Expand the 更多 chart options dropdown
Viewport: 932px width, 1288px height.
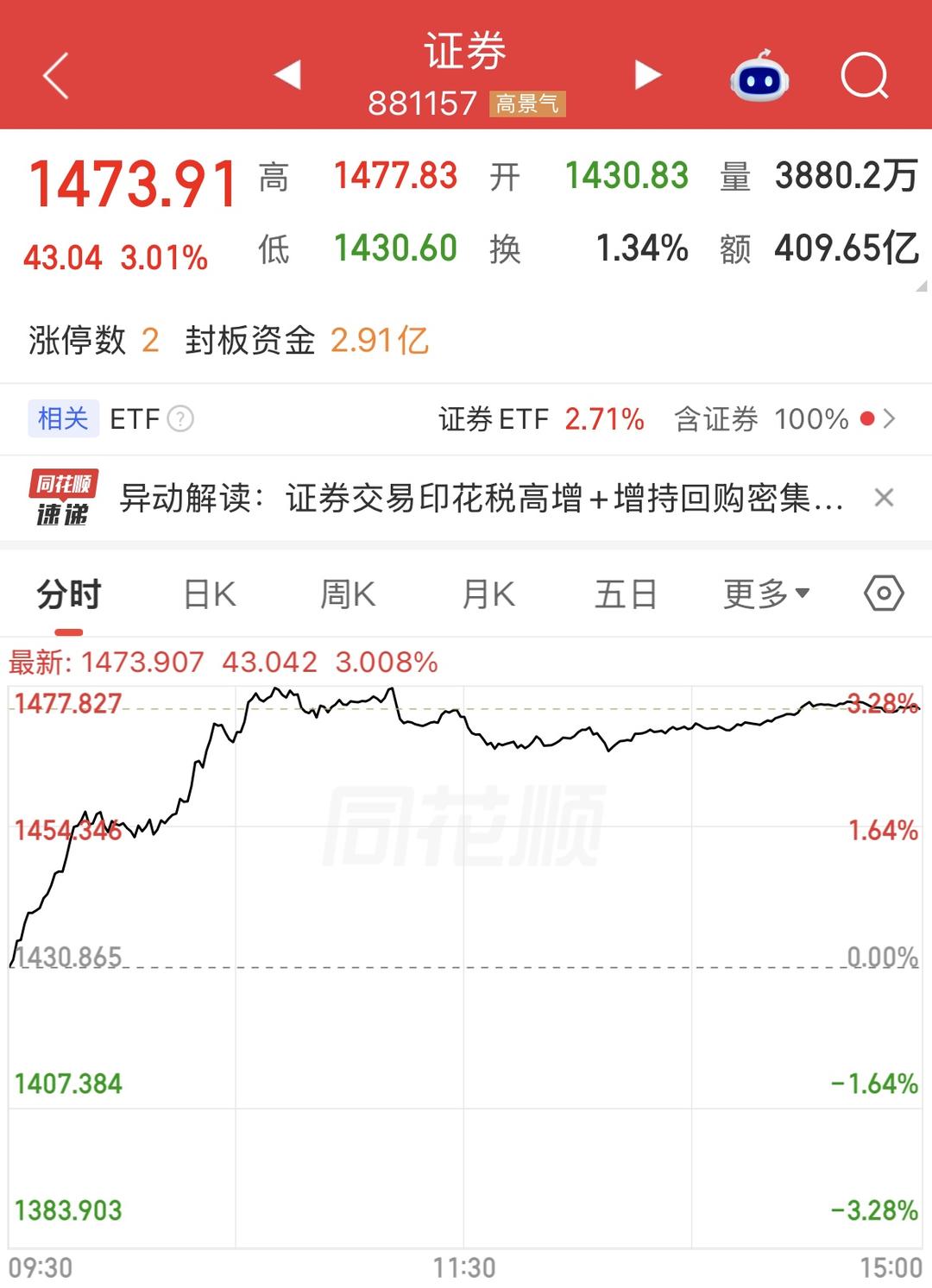coord(766,594)
